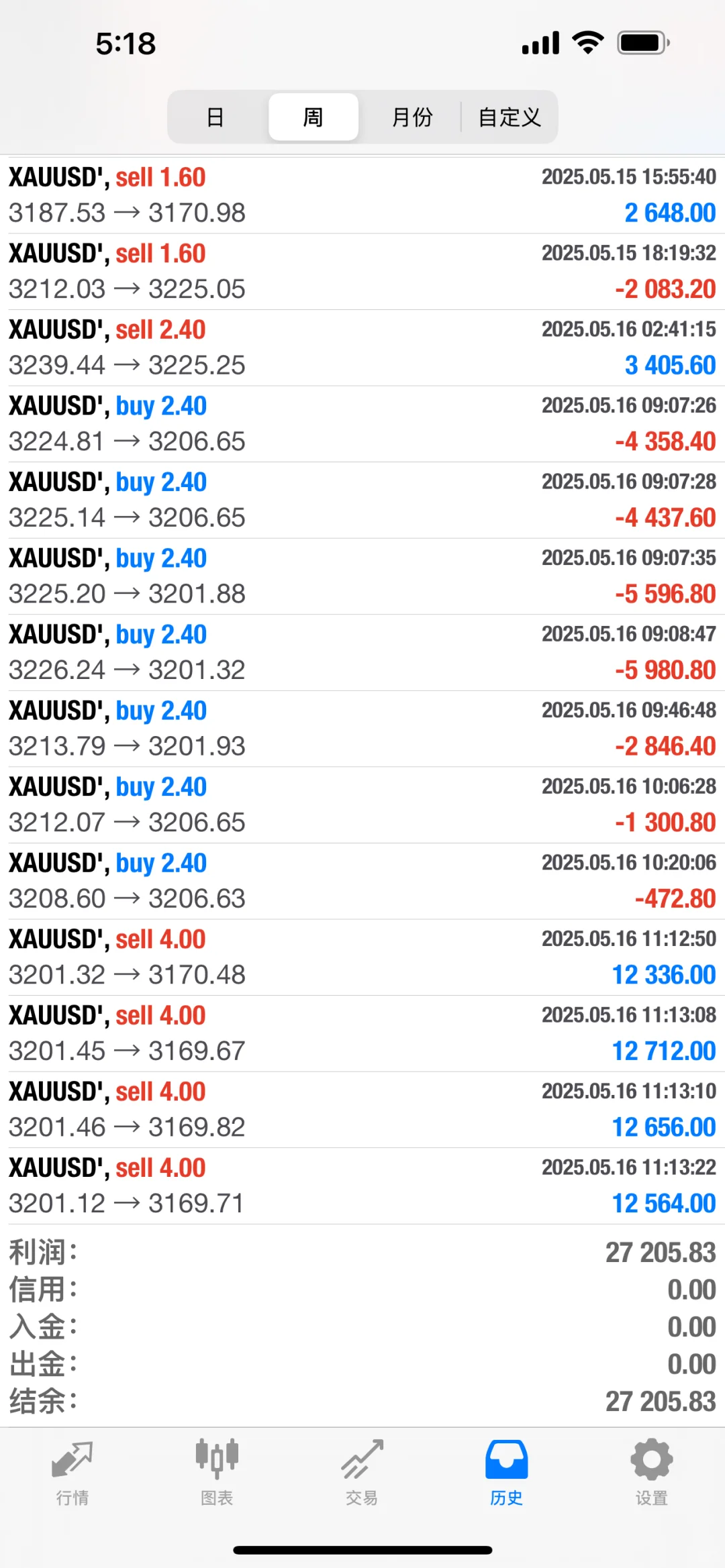The width and height of the screenshot is (725, 1568).
Task: Open the buy trade with loss -5 980.80
Action: click(x=362, y=652)
